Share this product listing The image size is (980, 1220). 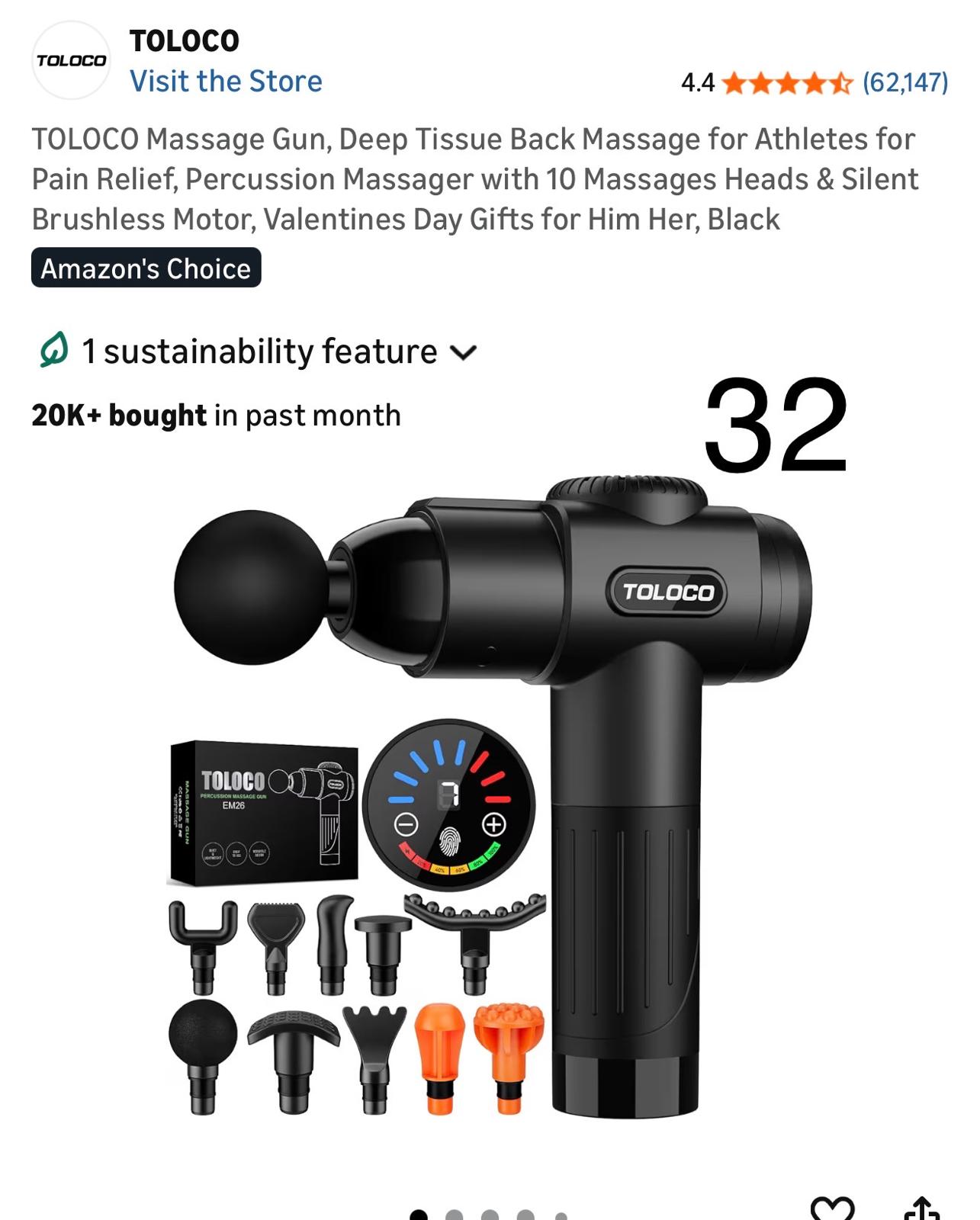tap(921, 1209)
